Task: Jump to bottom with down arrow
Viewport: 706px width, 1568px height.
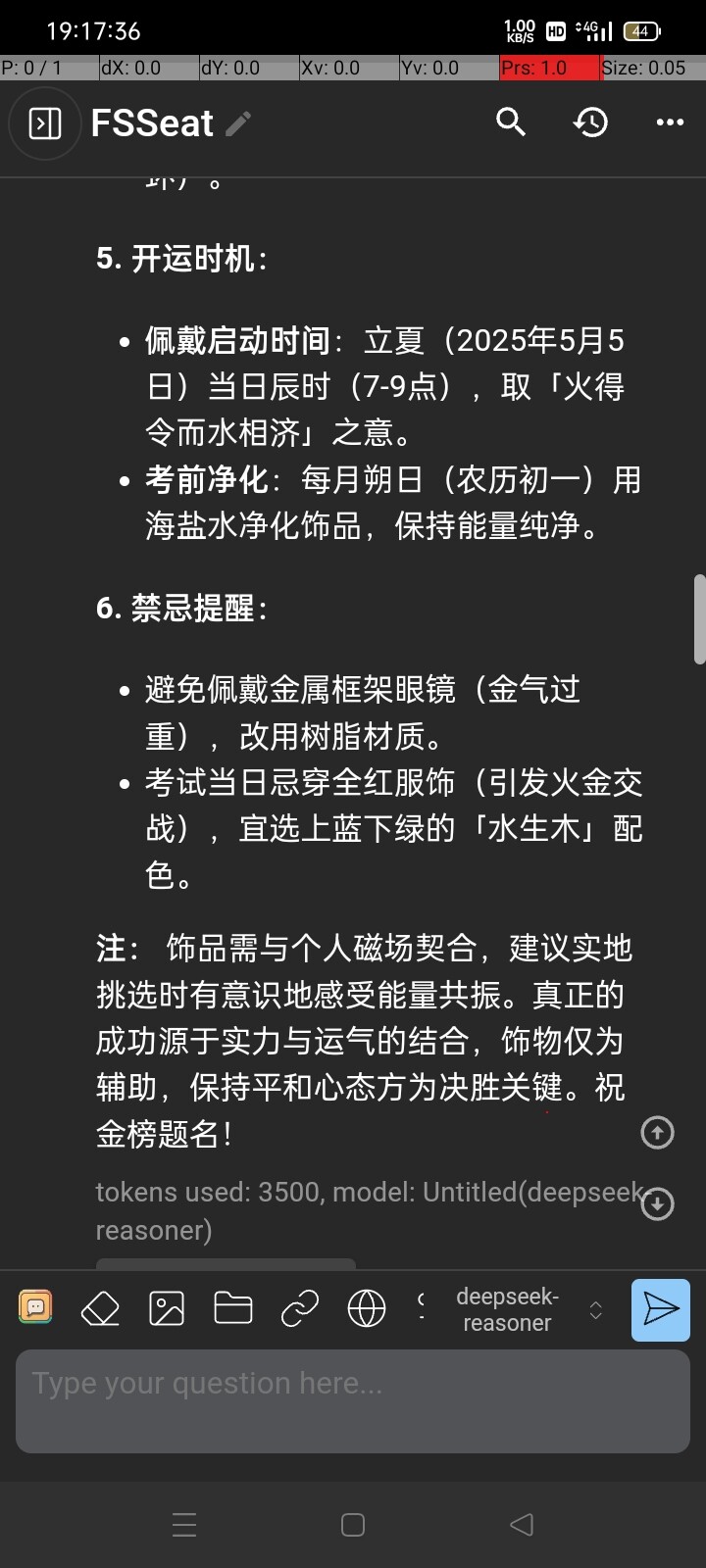Action: (x=657, y=1203)
